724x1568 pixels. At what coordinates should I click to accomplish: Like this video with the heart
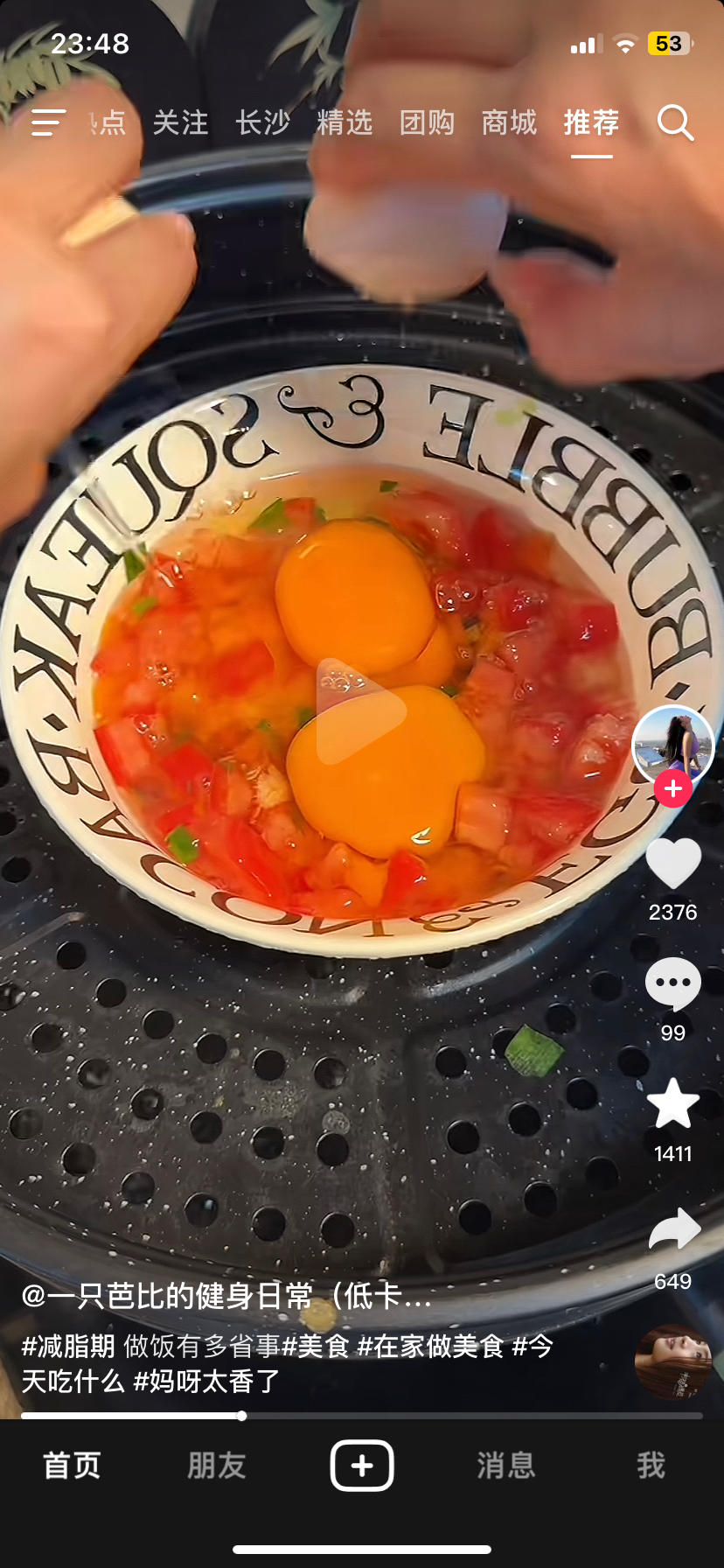point(672,864)
